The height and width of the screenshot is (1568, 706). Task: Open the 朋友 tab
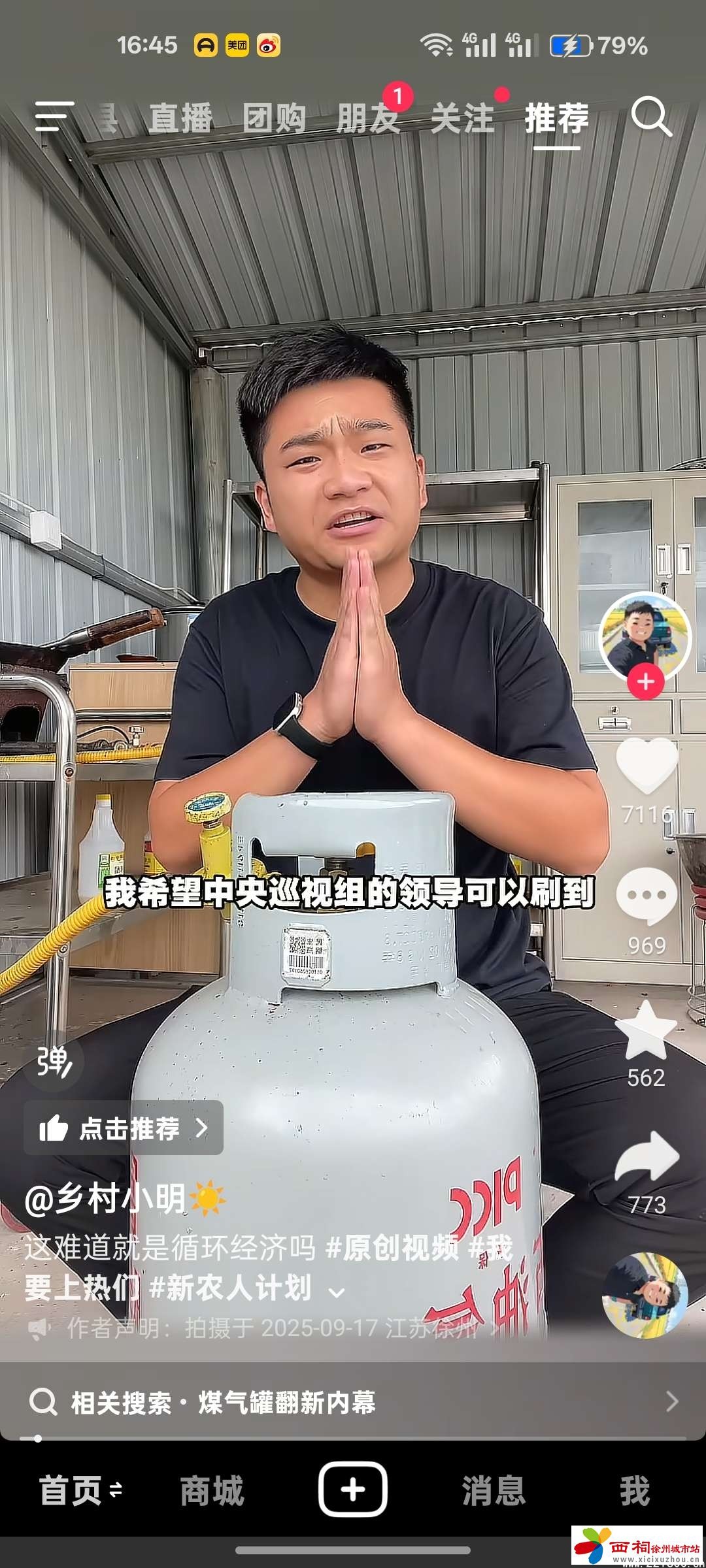tap(368, 119)
